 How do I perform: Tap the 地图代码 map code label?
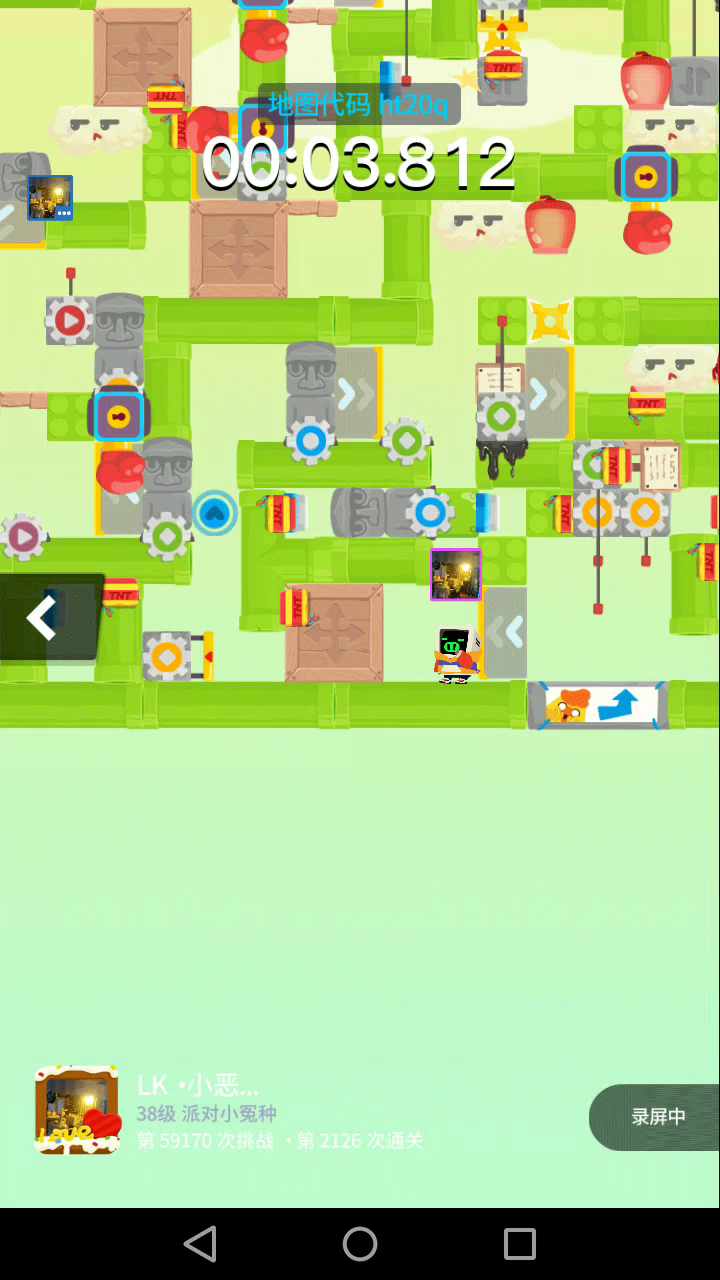click(x=359, y=104)
